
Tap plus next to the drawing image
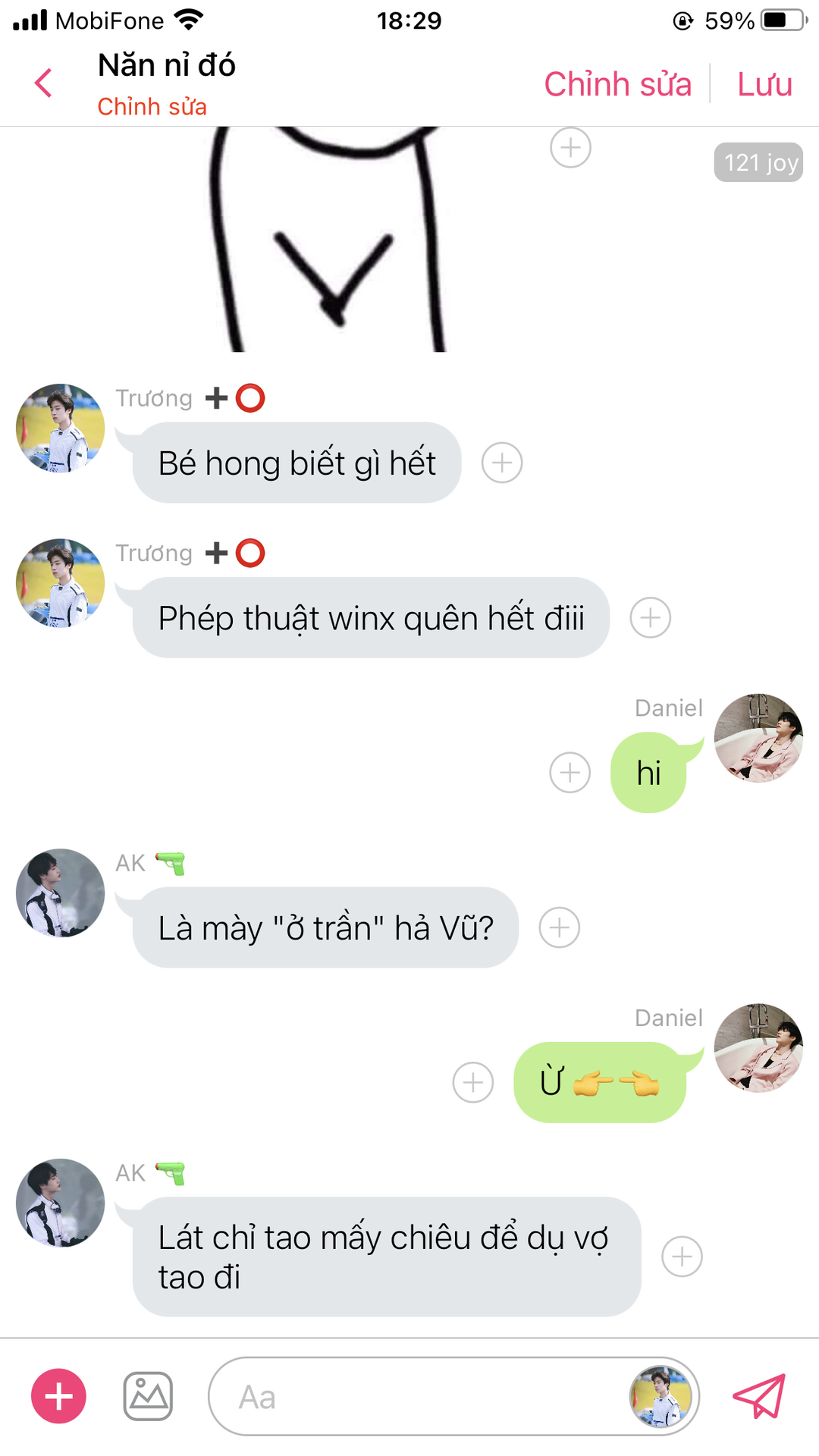[570, 147]
